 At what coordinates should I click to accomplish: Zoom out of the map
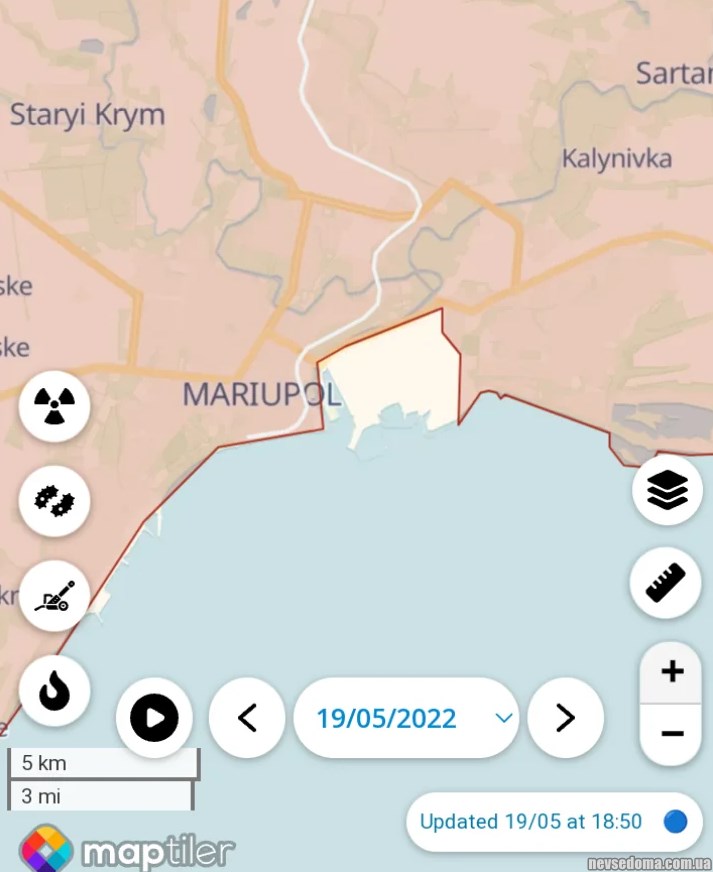672,734
